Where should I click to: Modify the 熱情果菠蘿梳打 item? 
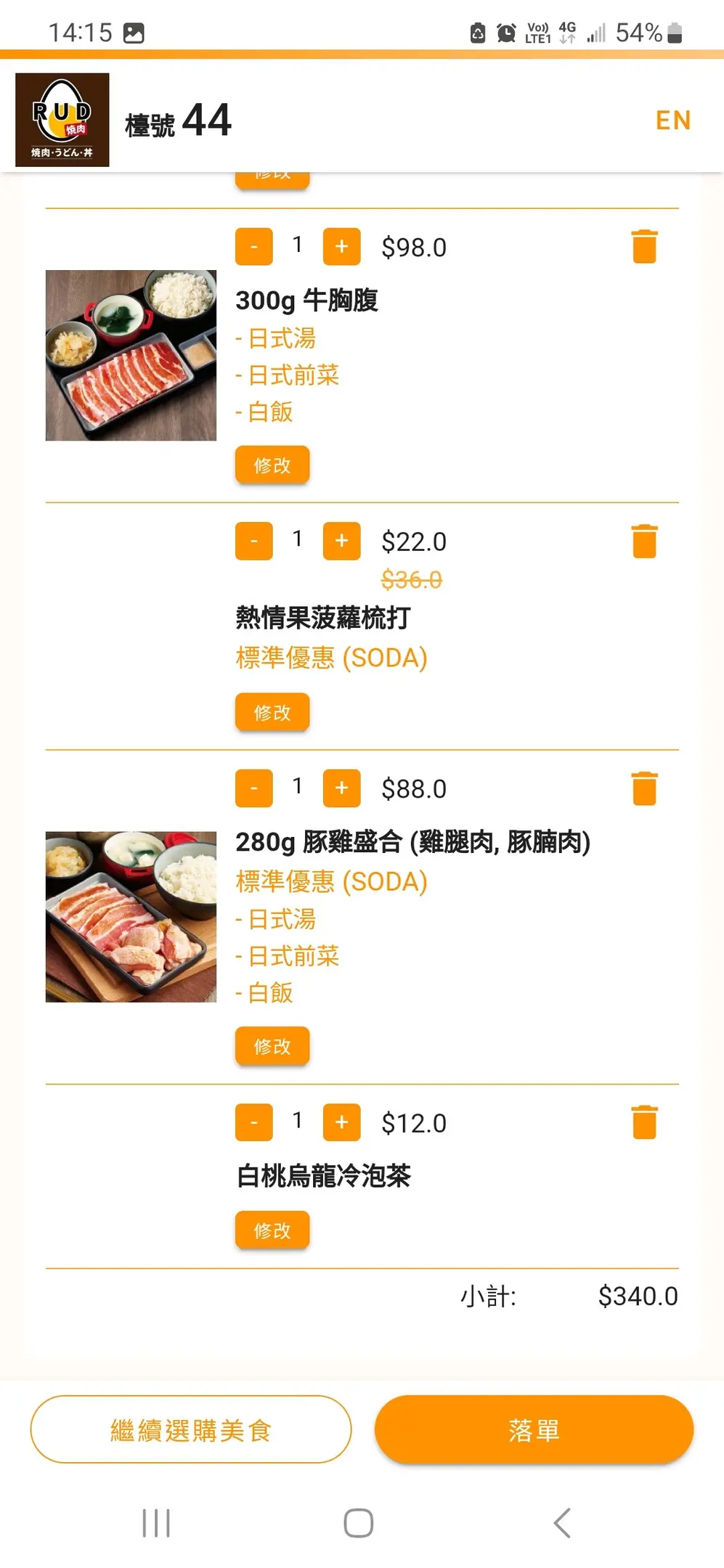coord(272,713)
